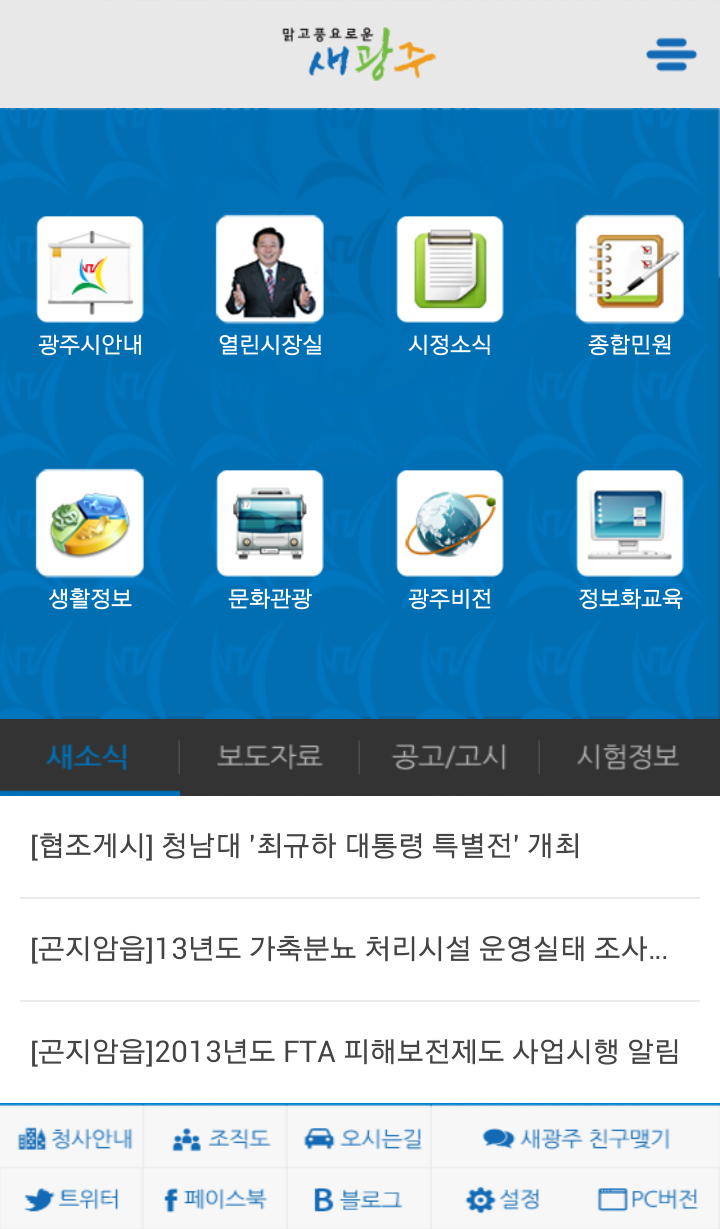720x1229 pixels.
Task: Switch to the 시험정보 tab
Action: pos(628,756)
